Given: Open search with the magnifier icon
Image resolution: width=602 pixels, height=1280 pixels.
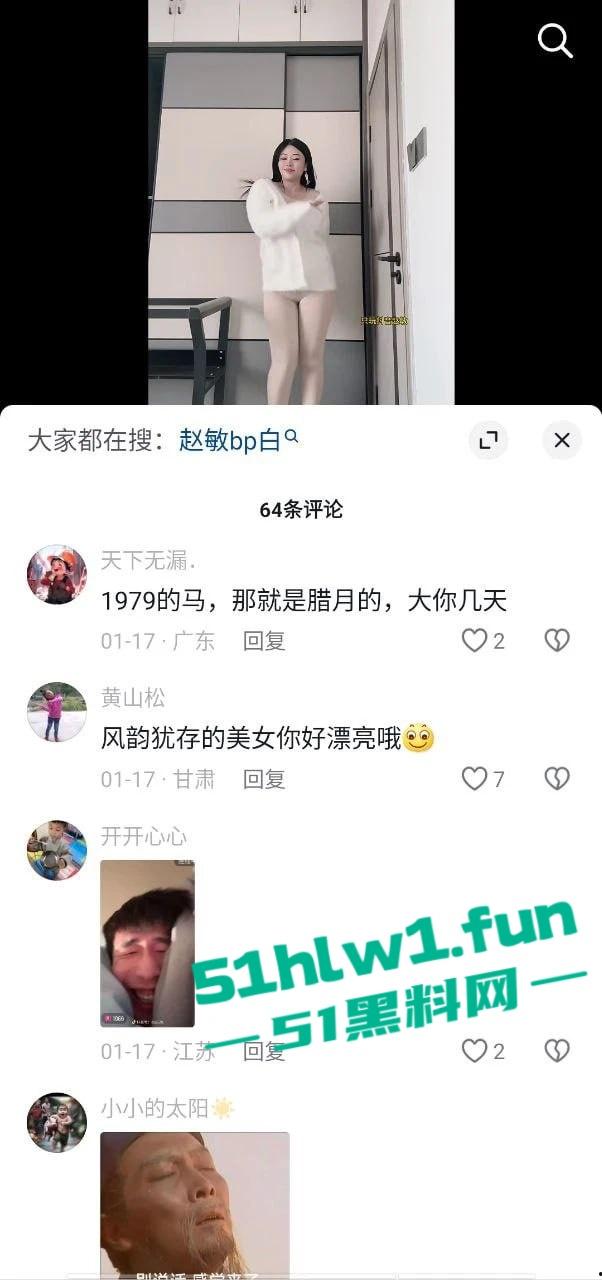Looking at the screenshot, I should pos(555,41).
